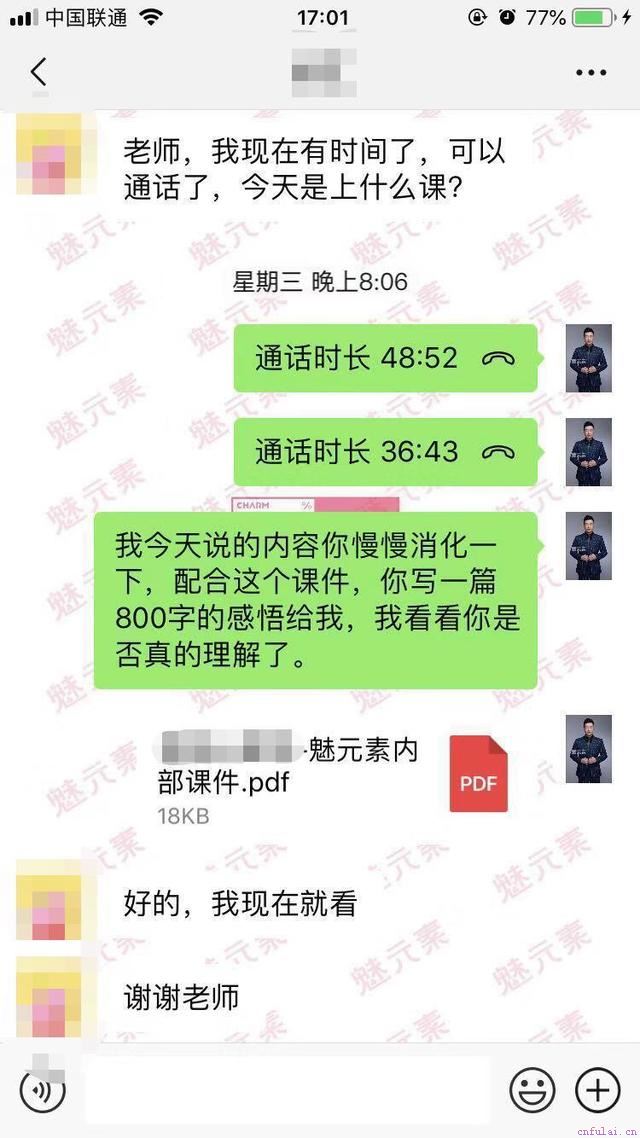The image size is (640, 1138).
Task: Tap the 通话时长 36:43 call record
Action: click(x=385, y=452)
